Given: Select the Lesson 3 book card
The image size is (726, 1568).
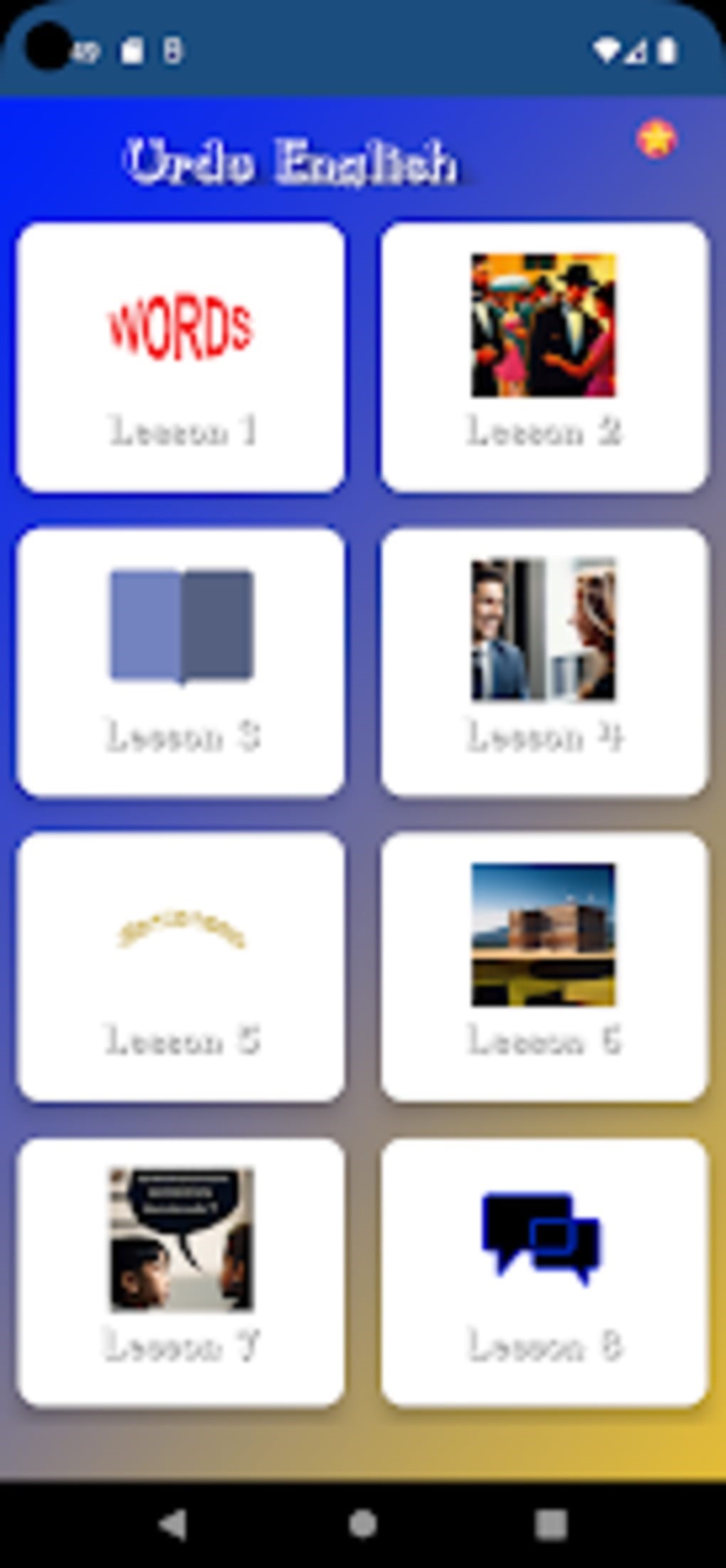Looking at the screenshot, I should [x=181, y=662].
